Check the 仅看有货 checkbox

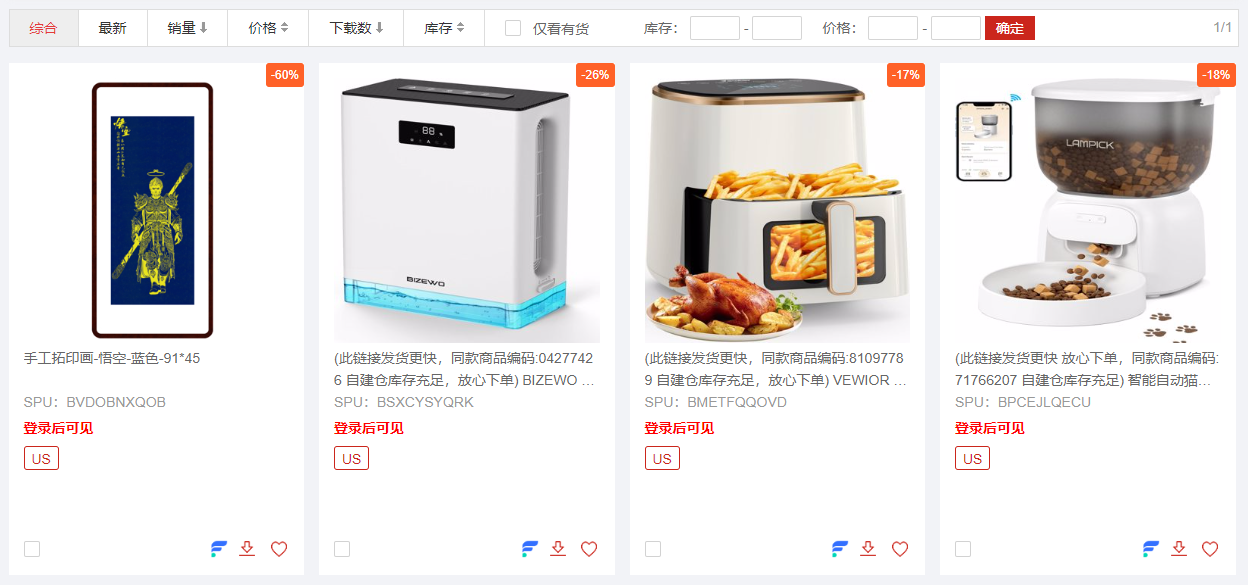[513, 28]
